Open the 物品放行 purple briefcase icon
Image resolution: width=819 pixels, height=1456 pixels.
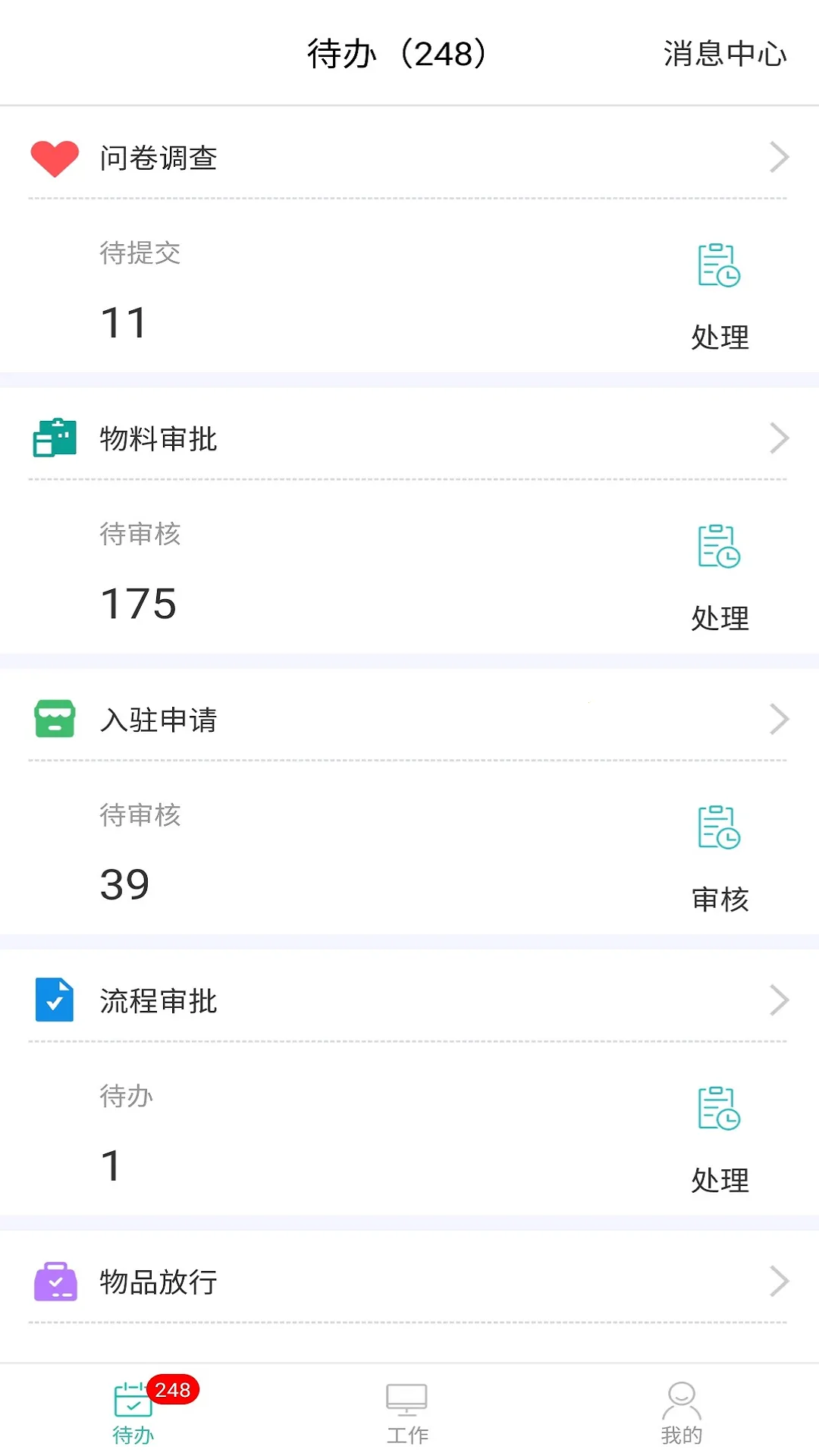(x=54, y=1281)
